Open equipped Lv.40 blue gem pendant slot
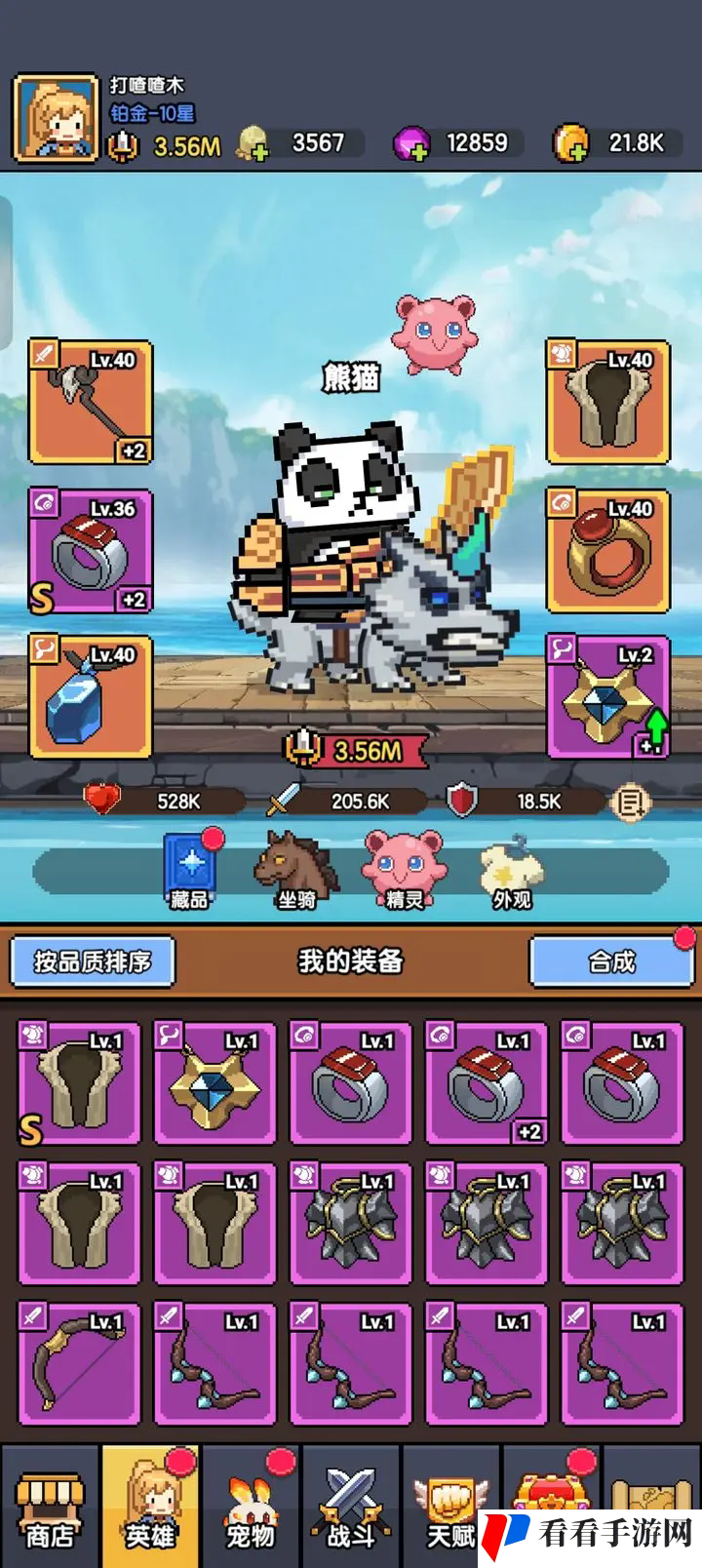Viewport: 702px width, 1568px height. pyautogui.click(x=91, y=697)
